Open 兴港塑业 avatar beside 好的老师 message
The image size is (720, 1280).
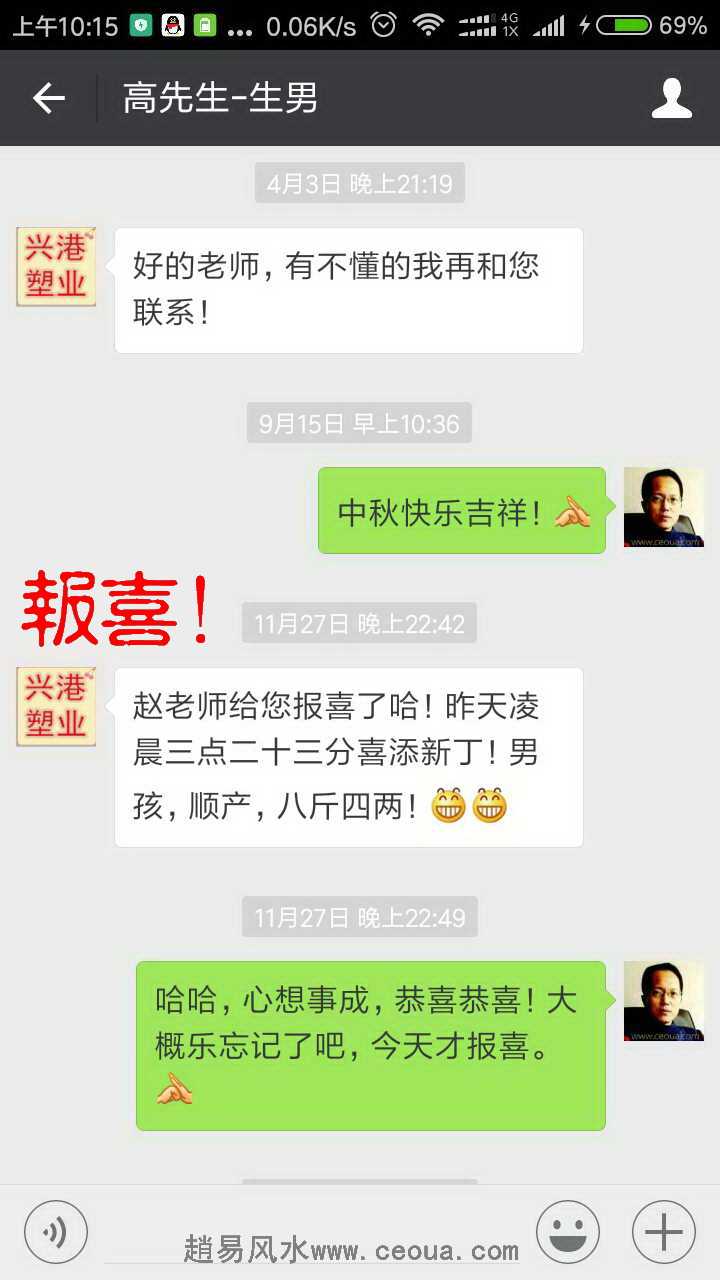tap(56, 267)
